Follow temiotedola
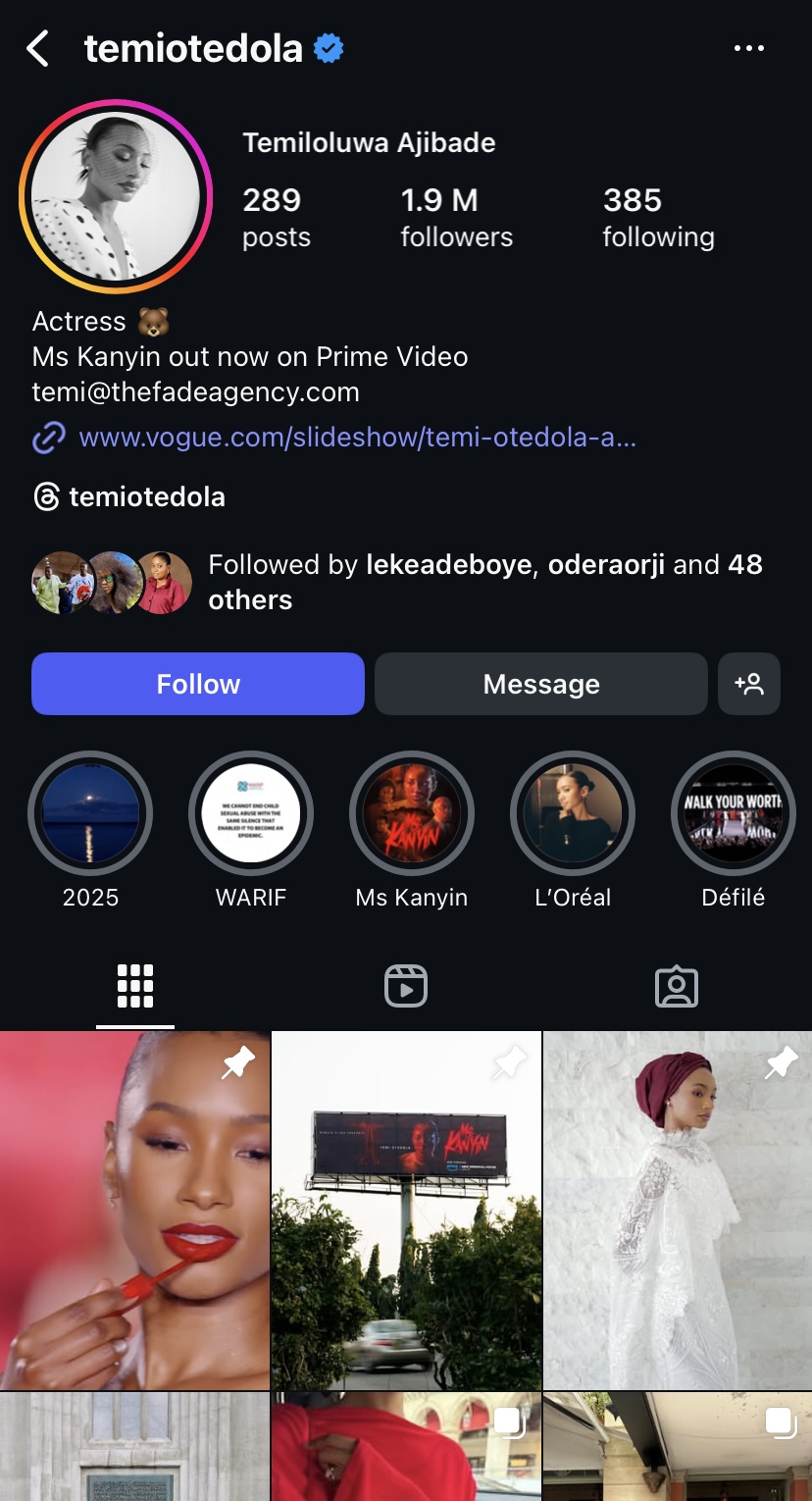Viewport: 812px width, 1501px height. [x=198, y=684]
